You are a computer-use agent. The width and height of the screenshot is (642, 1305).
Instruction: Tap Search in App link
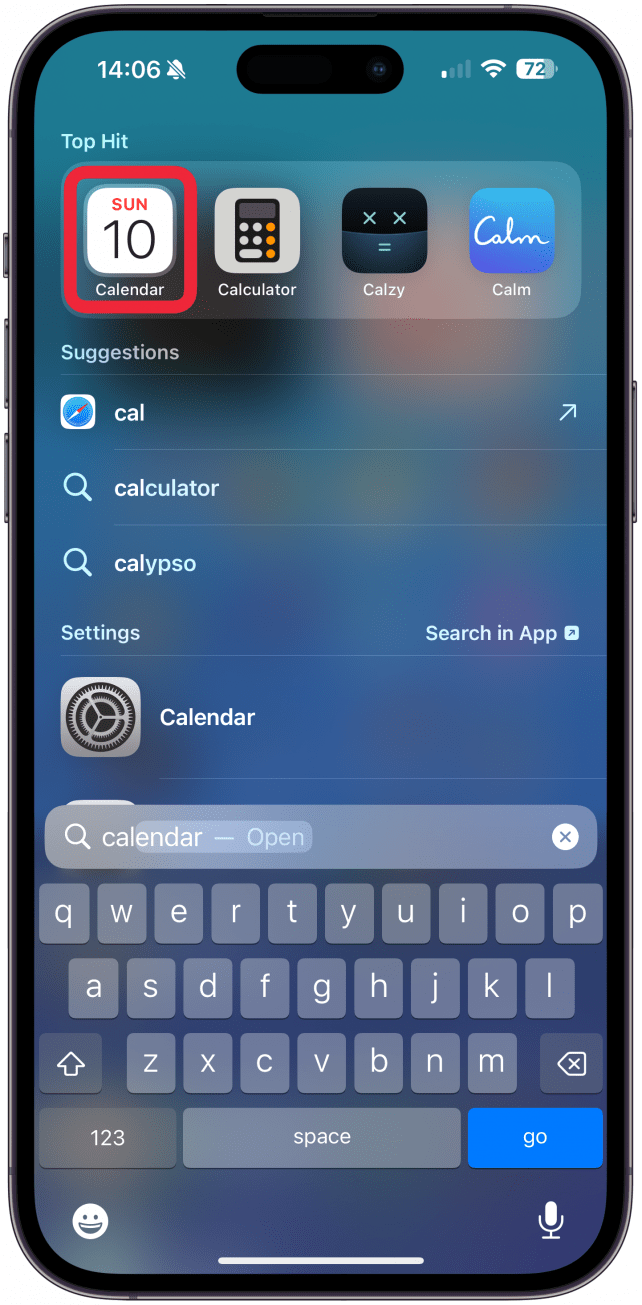point(502,633)
